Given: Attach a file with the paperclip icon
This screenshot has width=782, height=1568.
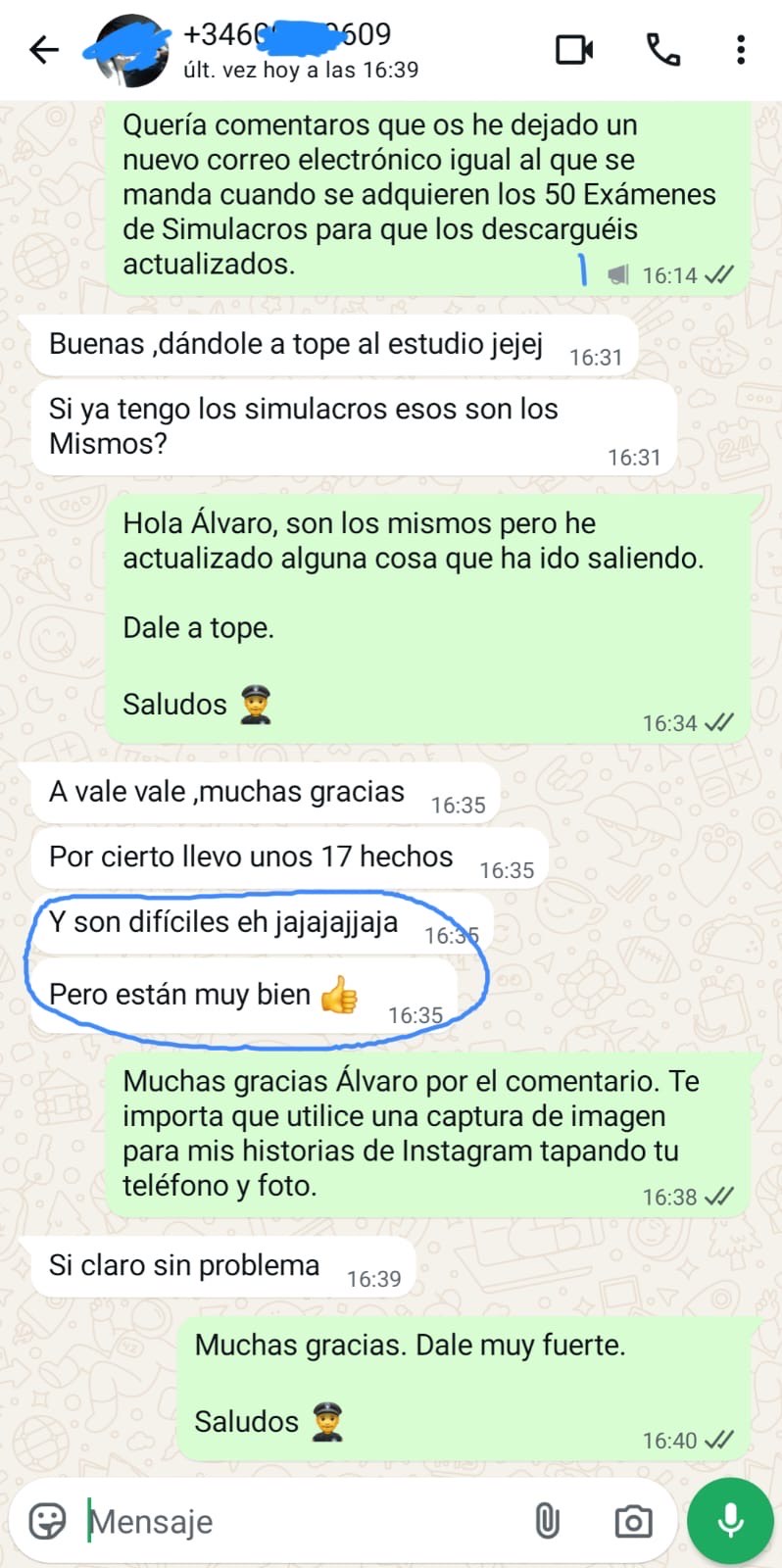Looking at the screenshot, I should (547, 1521).
